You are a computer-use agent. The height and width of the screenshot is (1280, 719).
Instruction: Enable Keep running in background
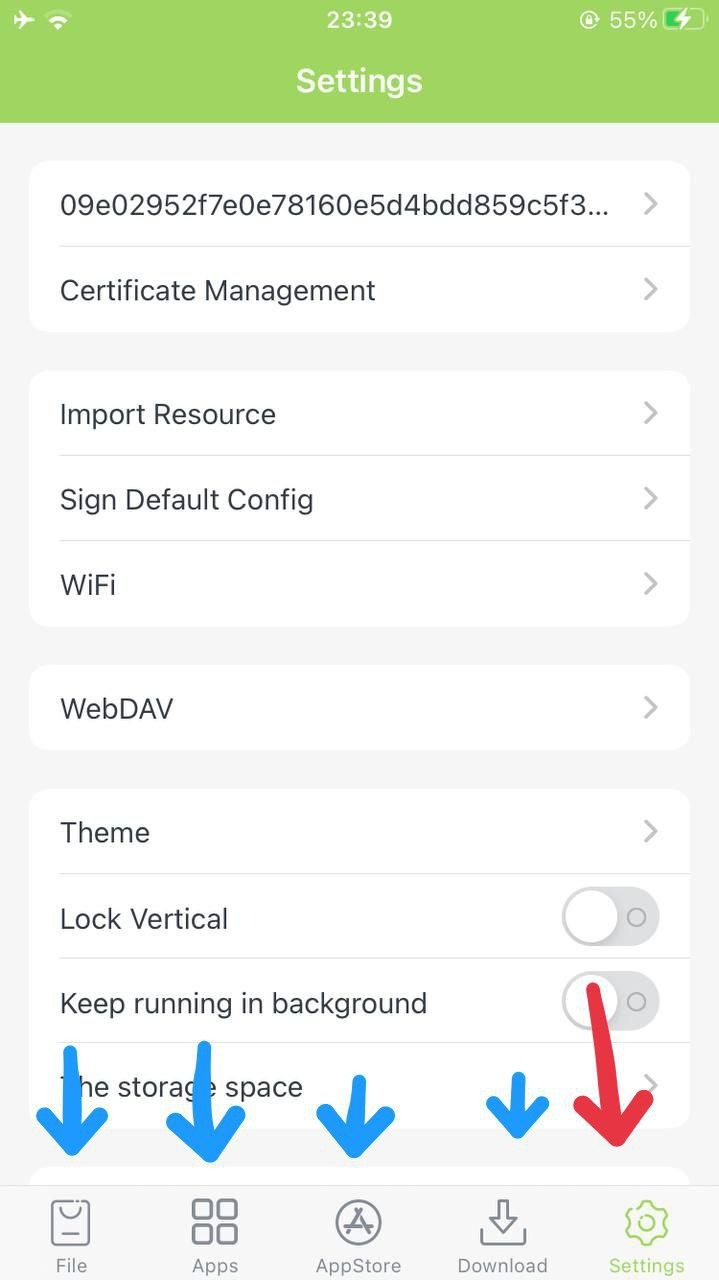coord(610,1001)
